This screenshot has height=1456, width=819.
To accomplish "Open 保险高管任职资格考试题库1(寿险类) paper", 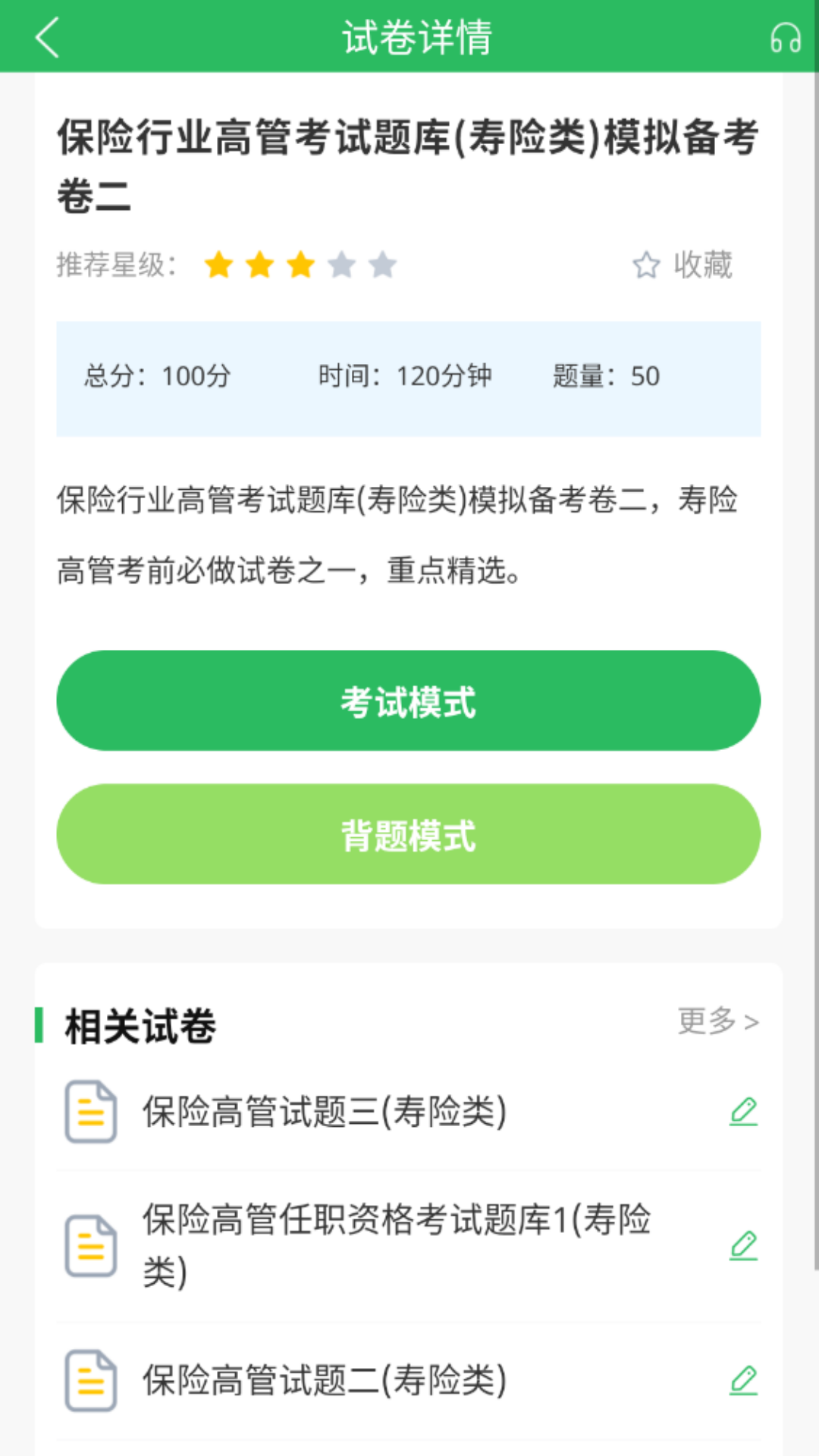I will pos(409,1246).
